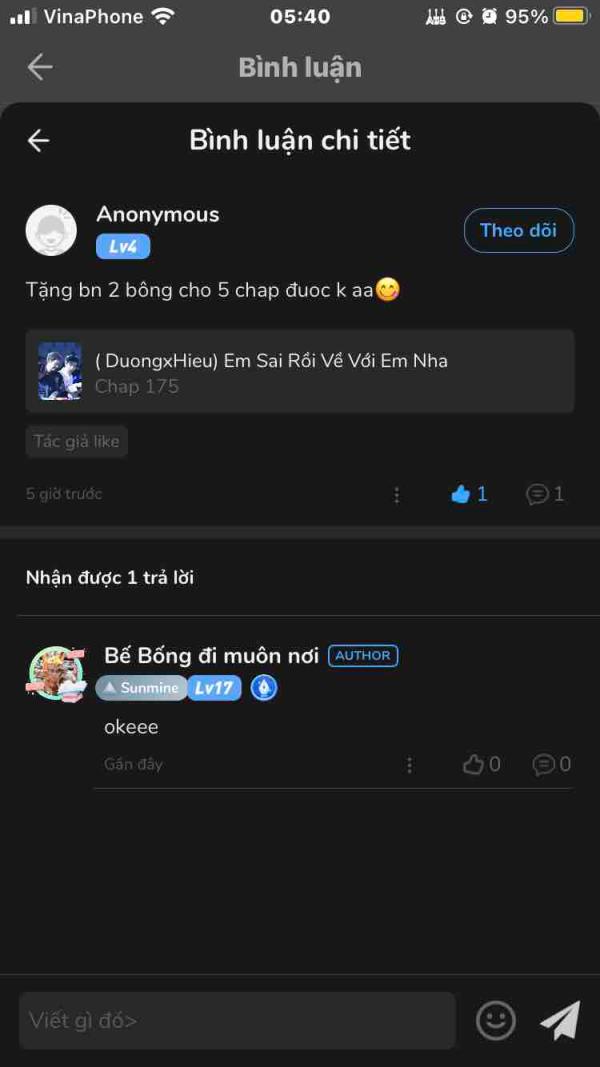Open the emoji picker
Screen dimensions: 600x1067
495,1021
